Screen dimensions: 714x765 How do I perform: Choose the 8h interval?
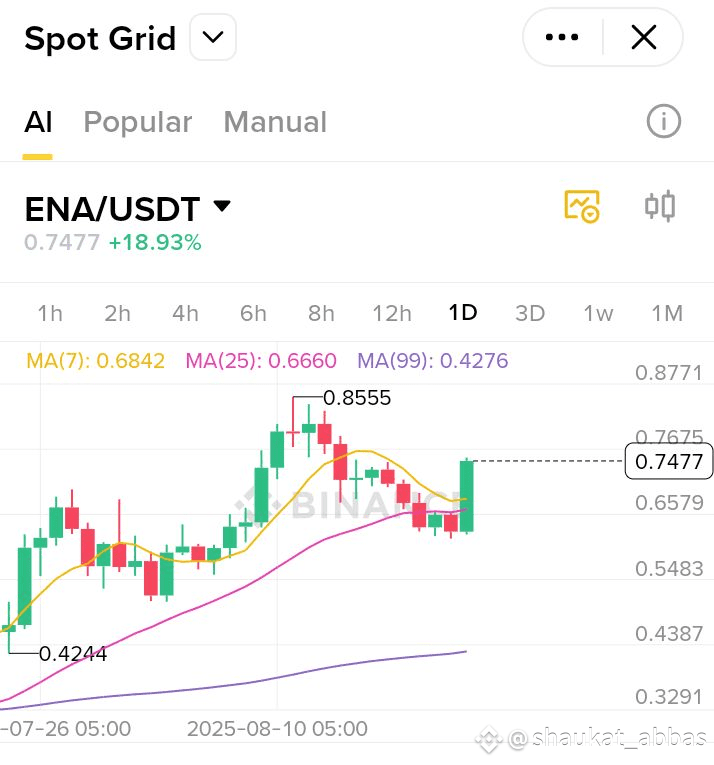tap(321, 313)
